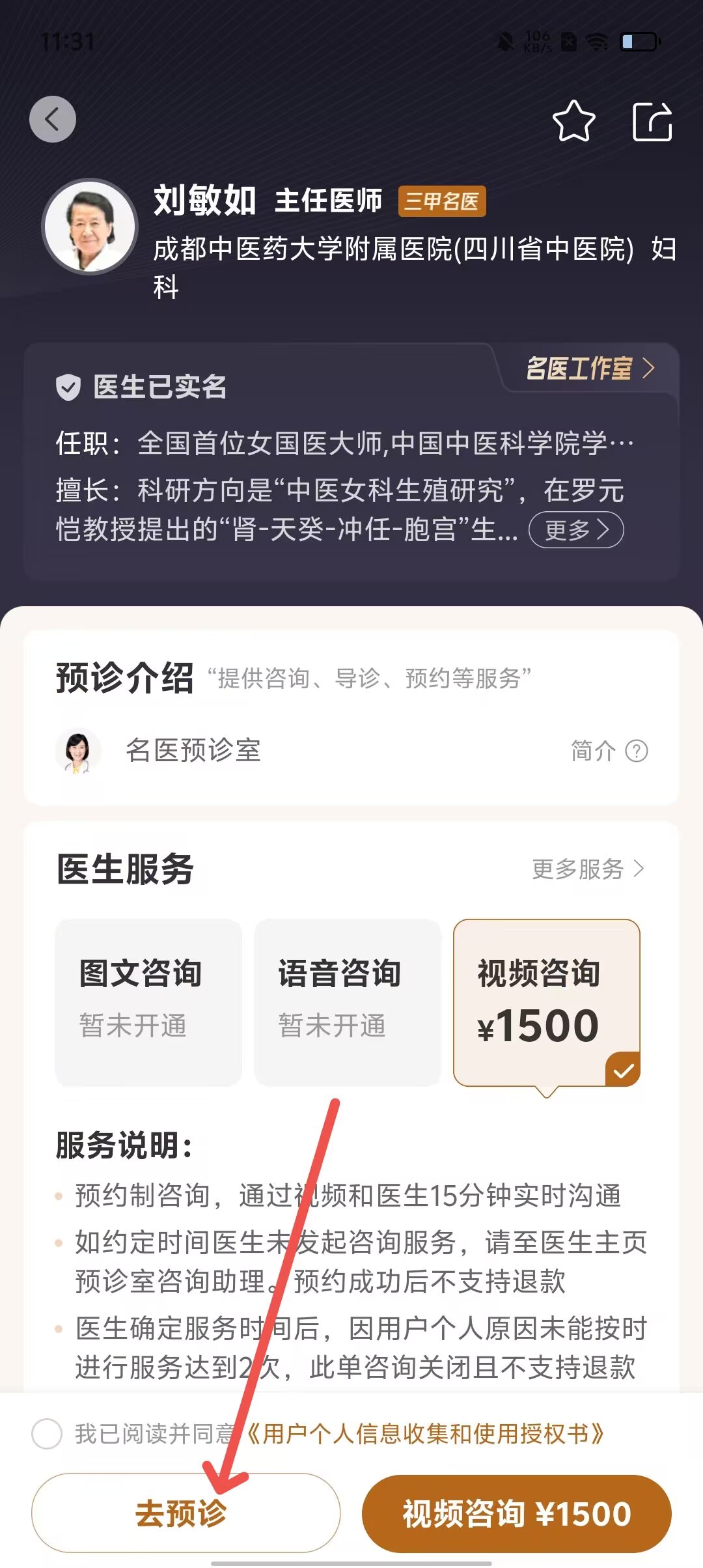Open doctor 刘敏如's profile photo
The width and height of the screenshot is (703, 1568).
[90, 227]
